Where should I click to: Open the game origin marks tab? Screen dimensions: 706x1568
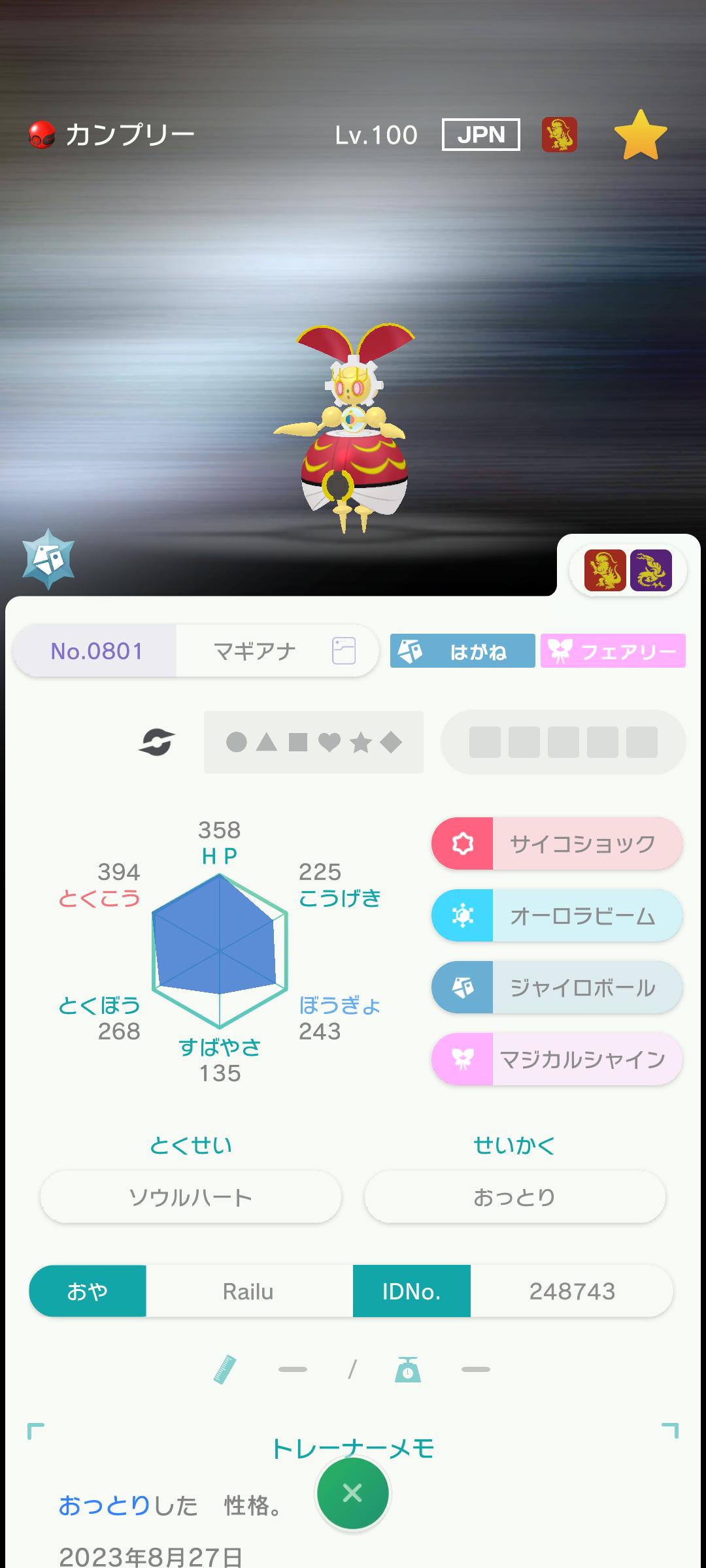point(628,570)
